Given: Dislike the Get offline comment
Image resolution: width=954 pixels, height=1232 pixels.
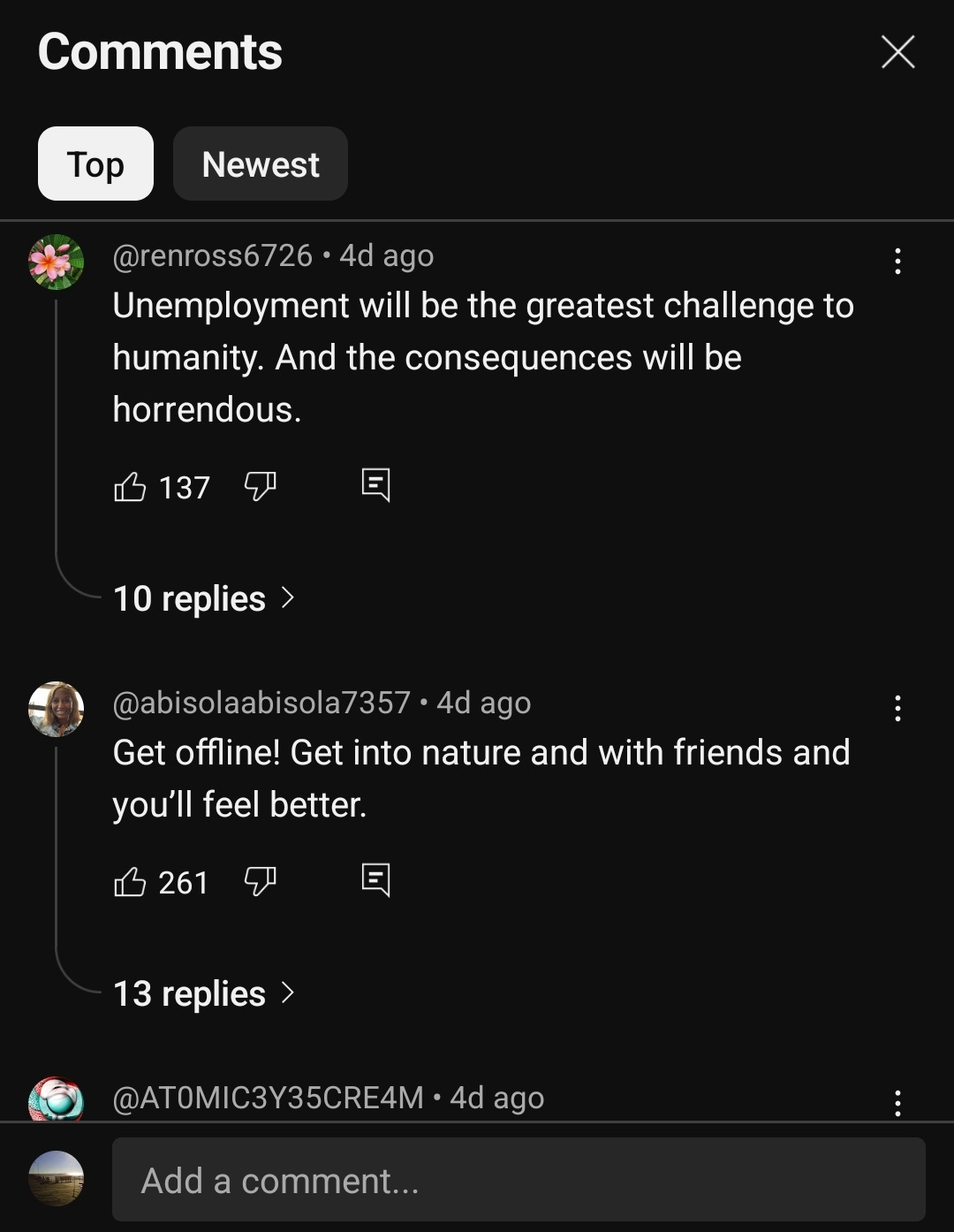Looking at the screenshot, I should click(260, 881).
